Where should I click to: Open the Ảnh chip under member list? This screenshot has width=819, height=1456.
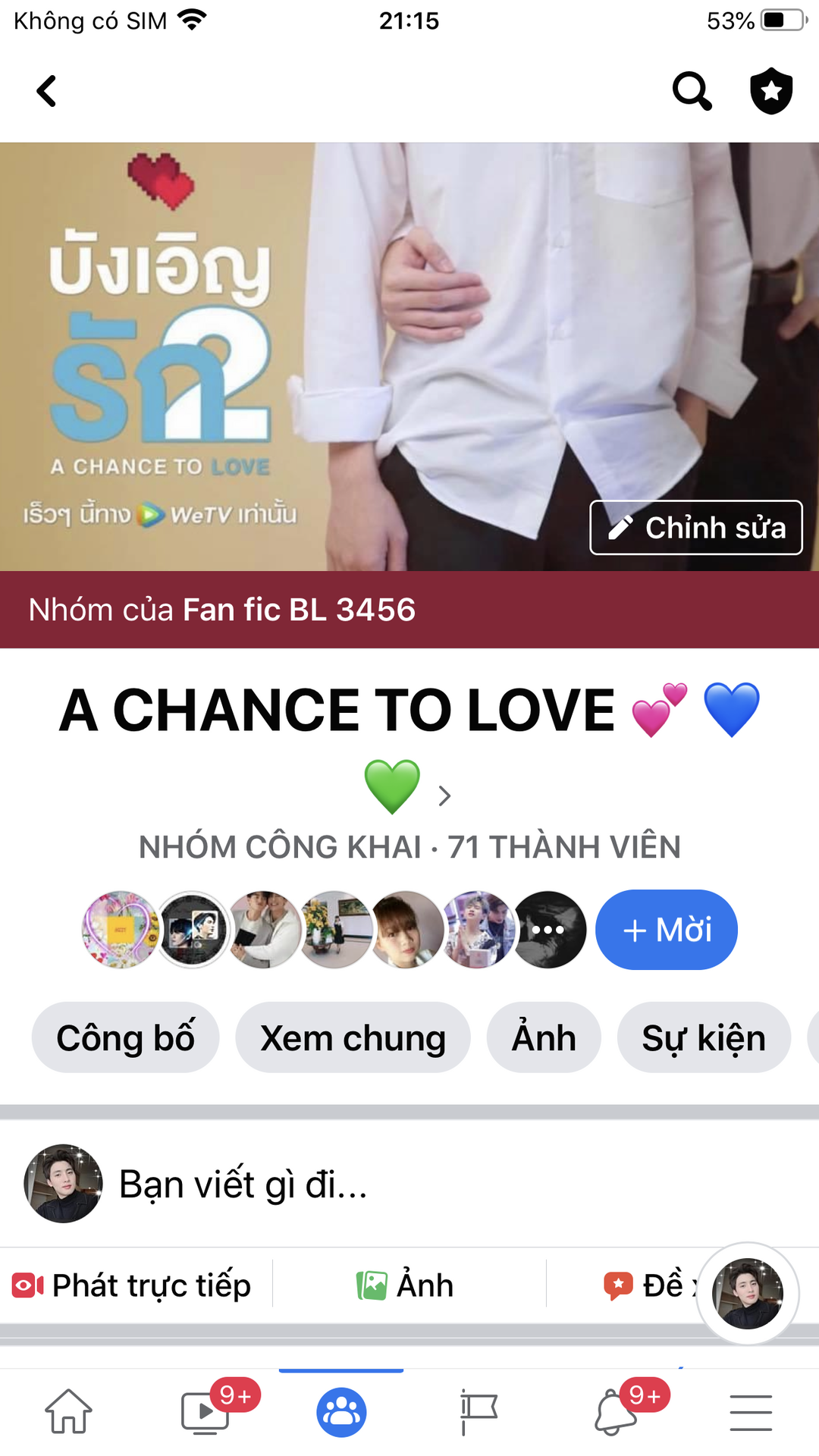point(544,1038)
